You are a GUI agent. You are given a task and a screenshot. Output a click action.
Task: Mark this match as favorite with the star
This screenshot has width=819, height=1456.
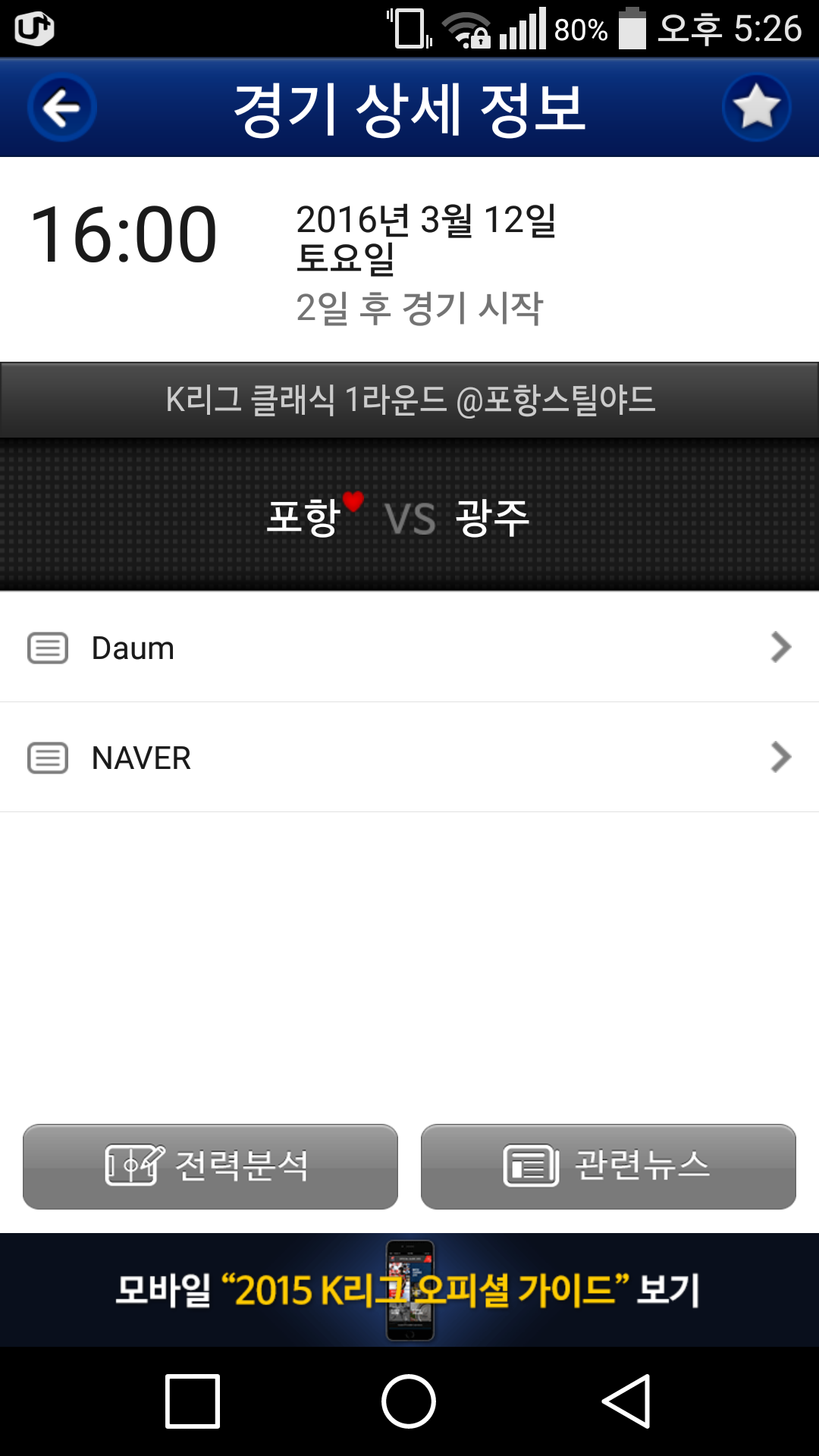click(x=756, y=108)
